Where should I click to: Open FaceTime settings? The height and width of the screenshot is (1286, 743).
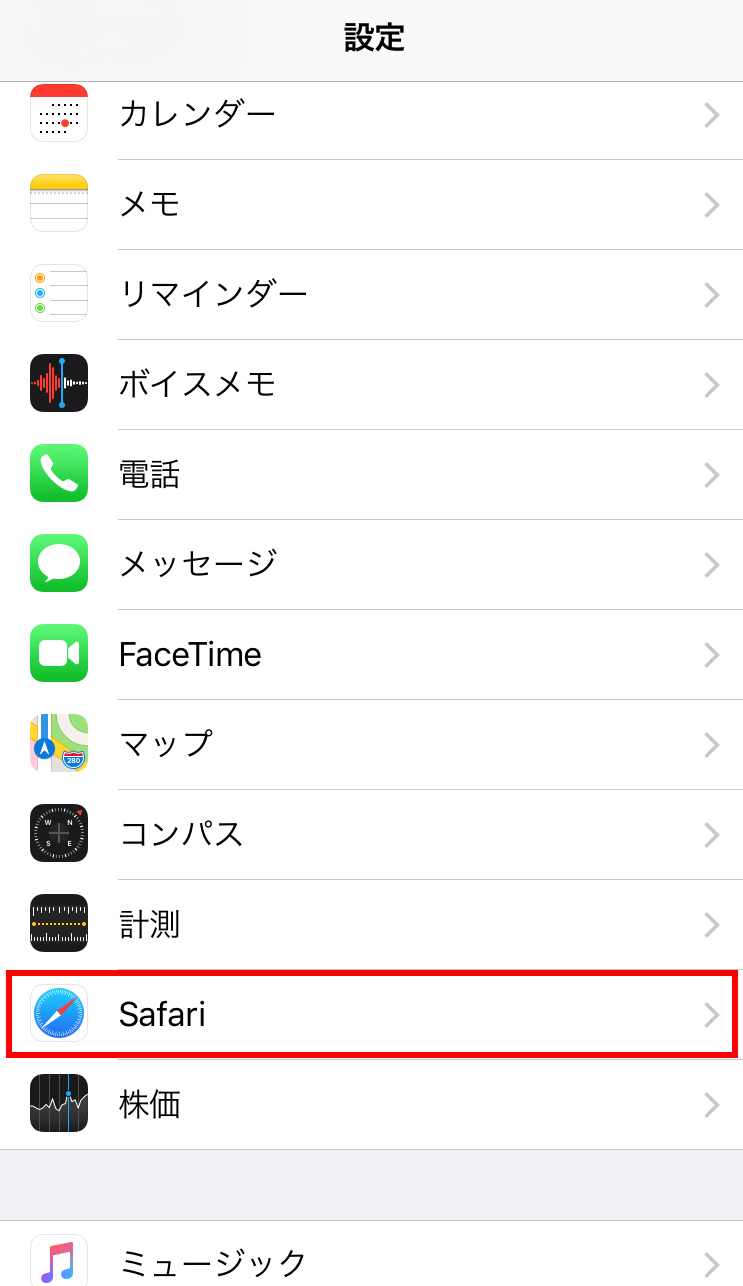(371, 655)
